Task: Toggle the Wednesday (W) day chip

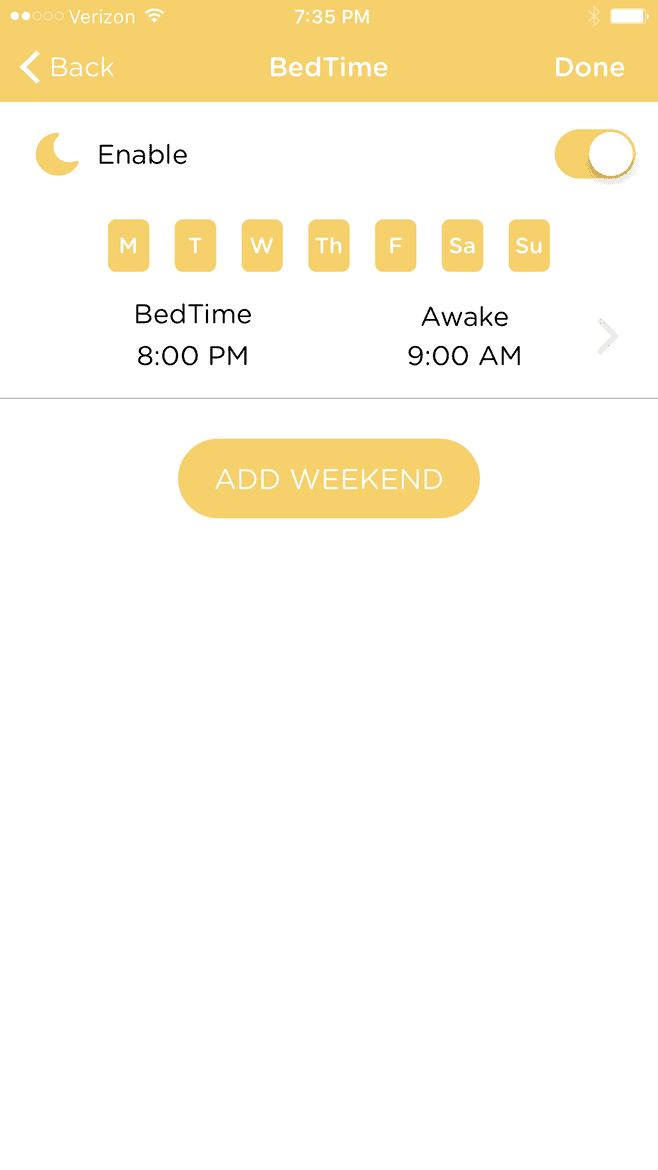Action: (x=262, y=245)
